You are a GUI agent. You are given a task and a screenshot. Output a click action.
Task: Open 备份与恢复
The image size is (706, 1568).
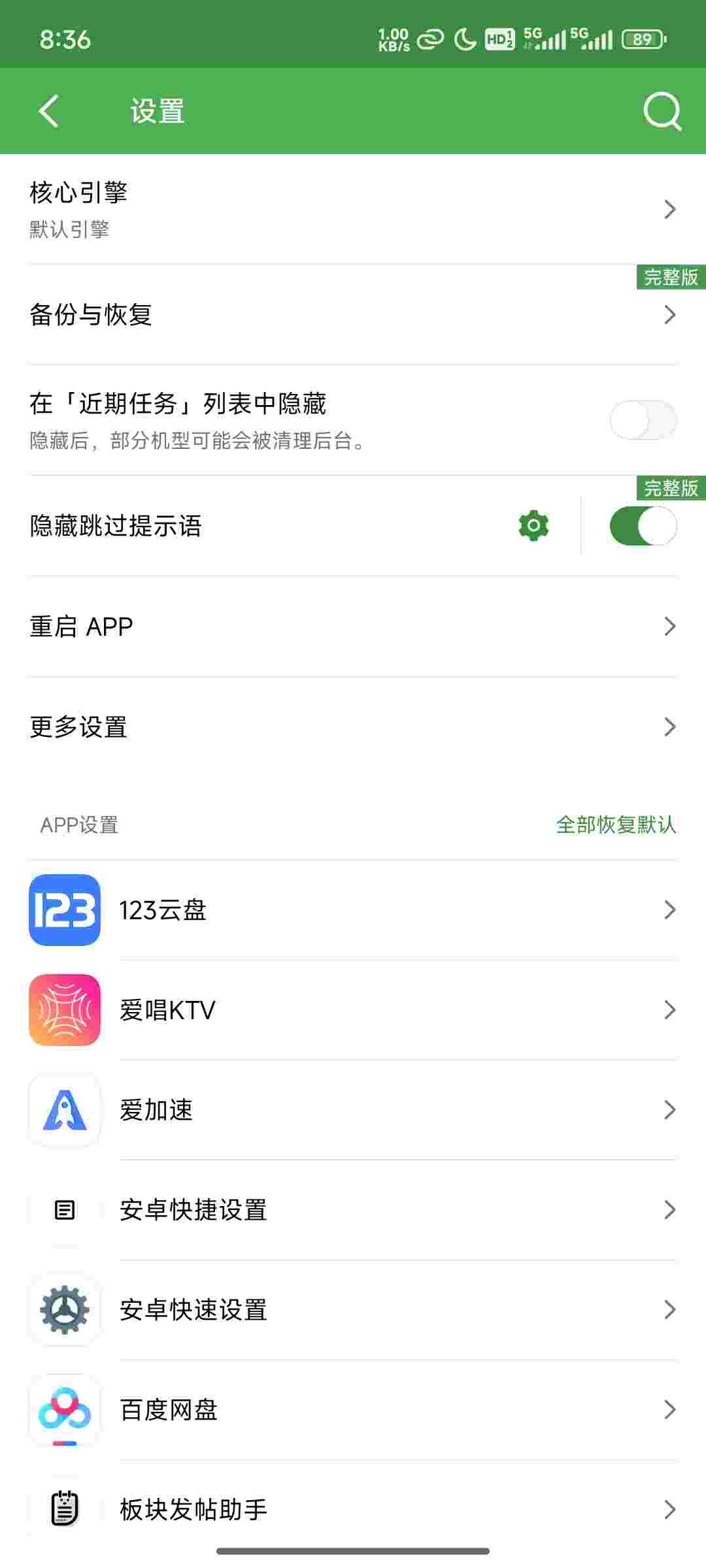(x=353, y=315)
